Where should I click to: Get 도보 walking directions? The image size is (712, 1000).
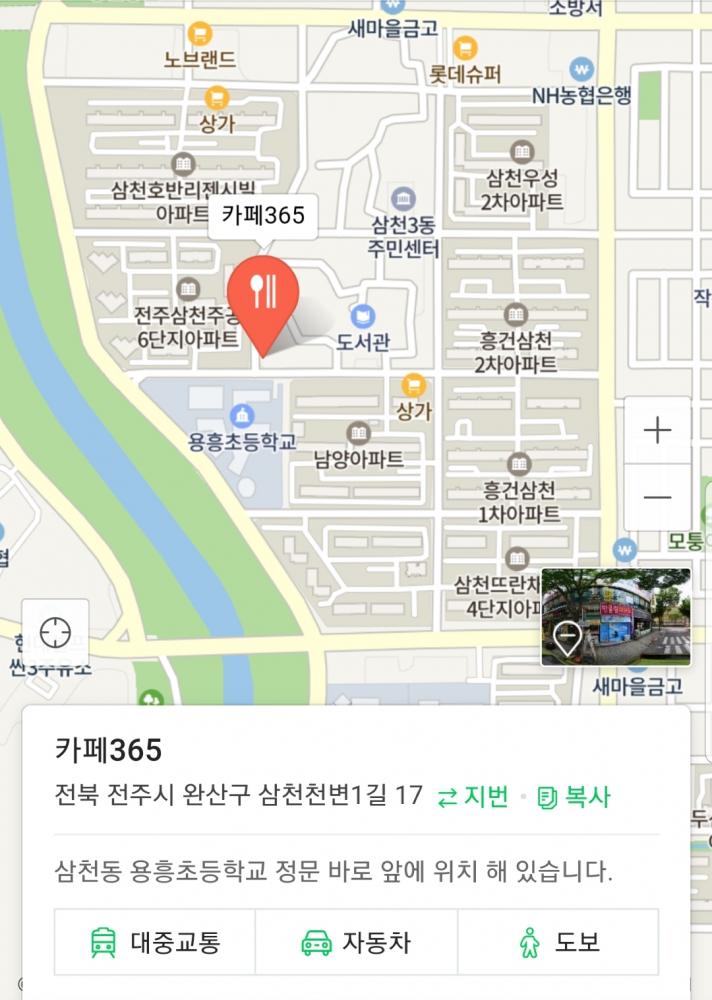click(x=558, y=941)
